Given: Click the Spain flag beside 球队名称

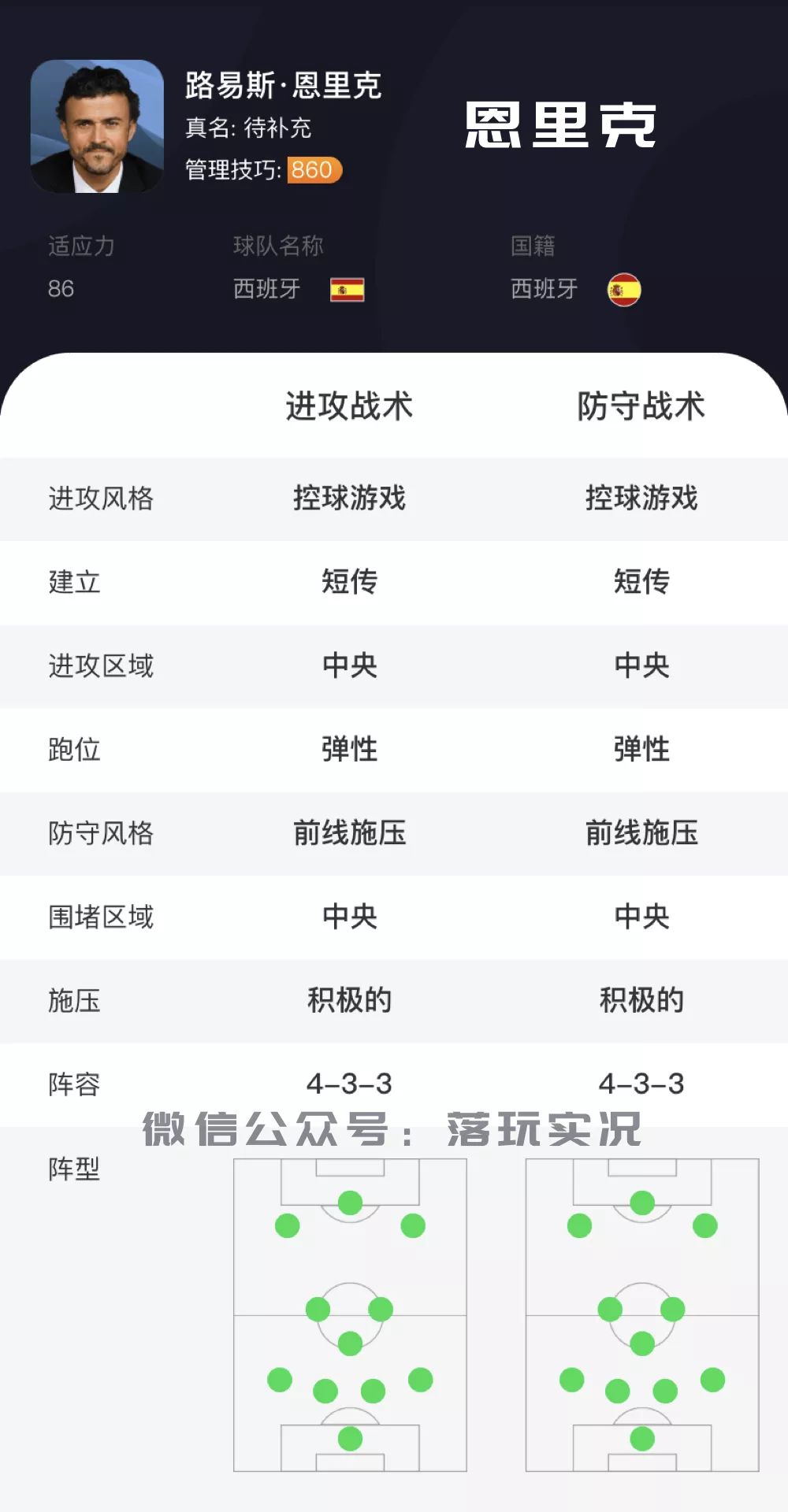Looking at the screenshot, I should coord(348,289).
